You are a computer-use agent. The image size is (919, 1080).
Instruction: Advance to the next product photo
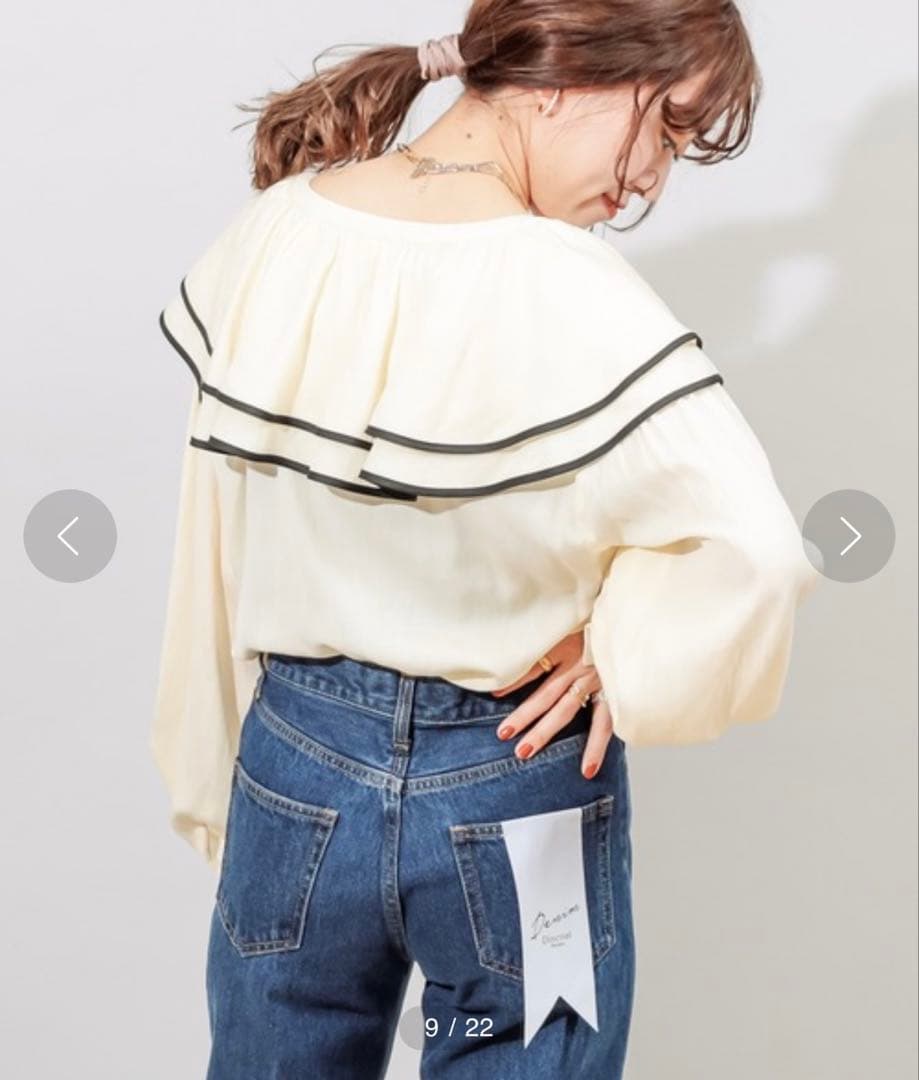[849, 536]
